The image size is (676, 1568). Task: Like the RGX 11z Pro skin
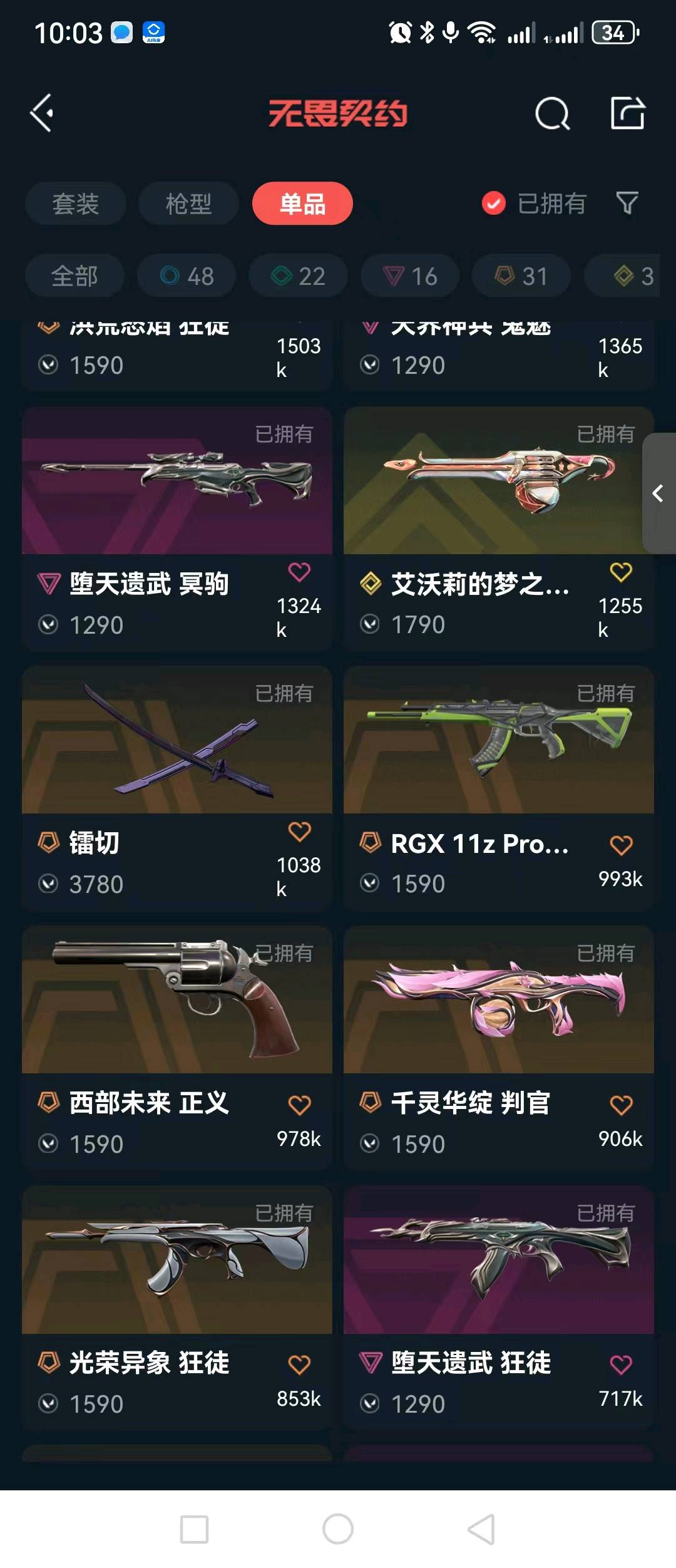click(620, 845)
